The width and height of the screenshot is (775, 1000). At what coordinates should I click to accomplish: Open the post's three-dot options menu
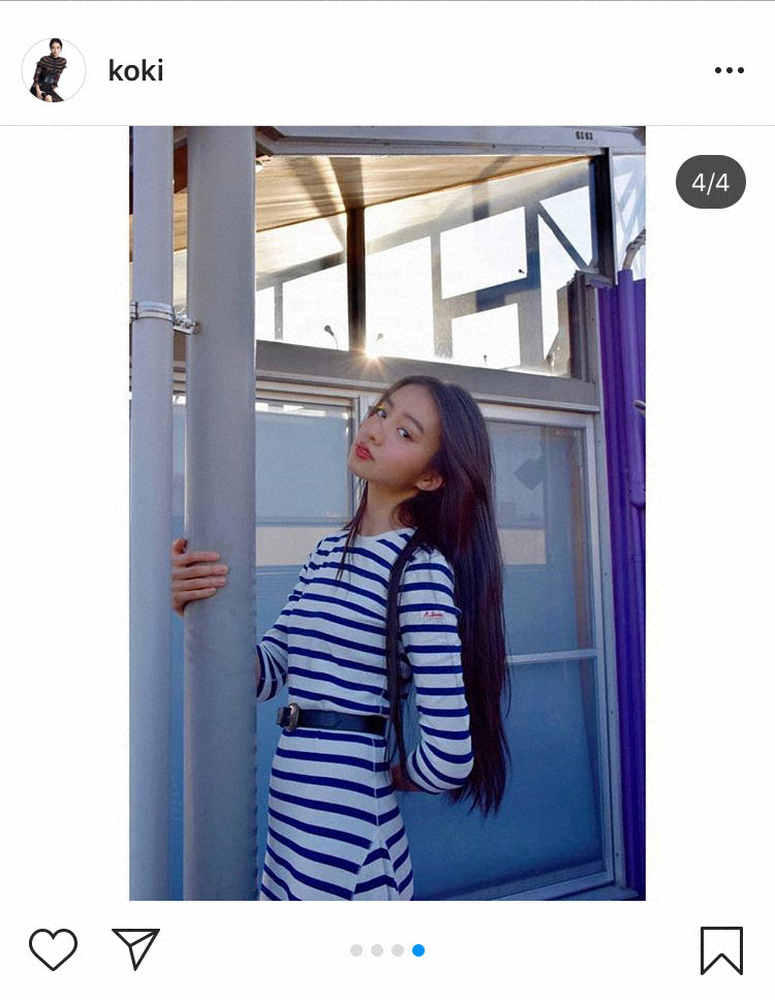pos(729,70)
